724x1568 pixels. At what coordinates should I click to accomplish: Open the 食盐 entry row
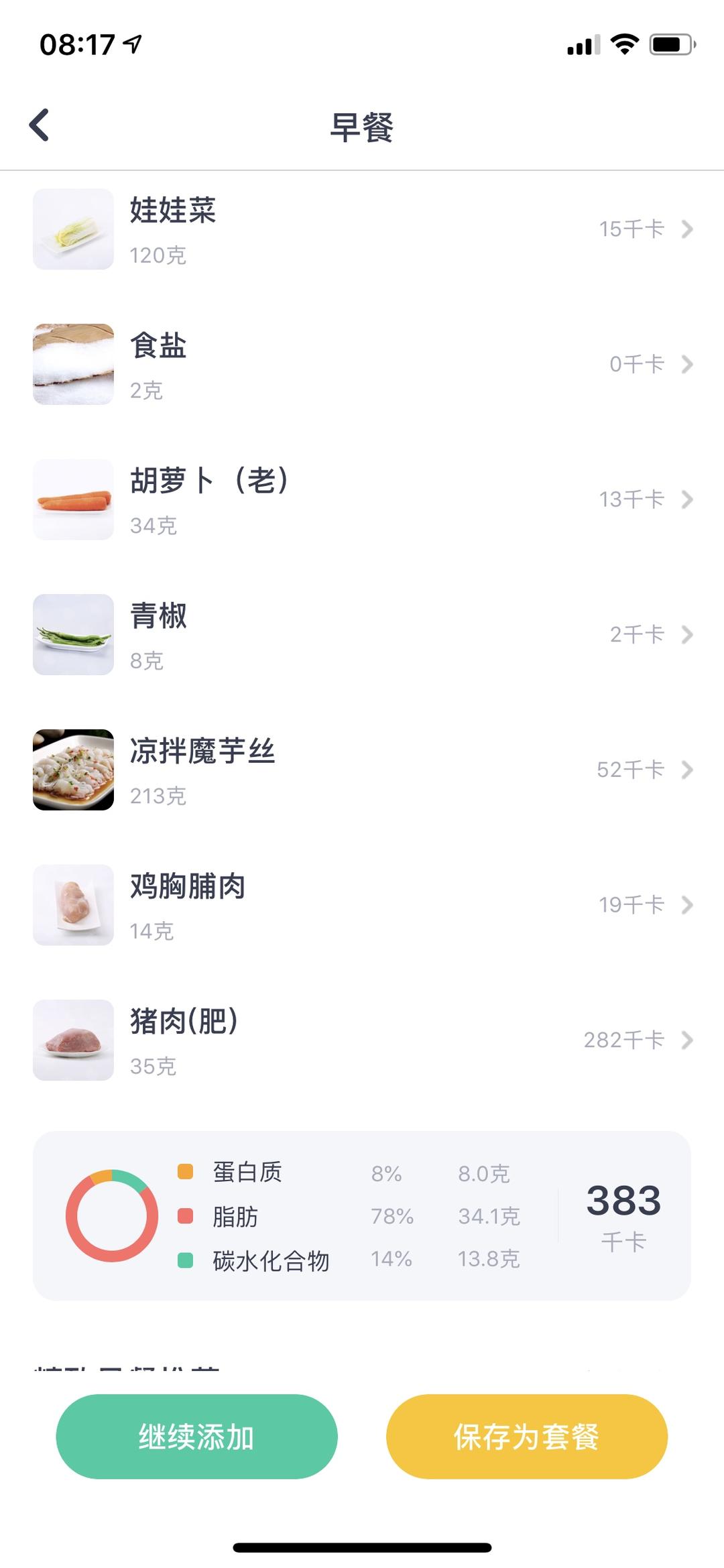click(x=362, y=364)
